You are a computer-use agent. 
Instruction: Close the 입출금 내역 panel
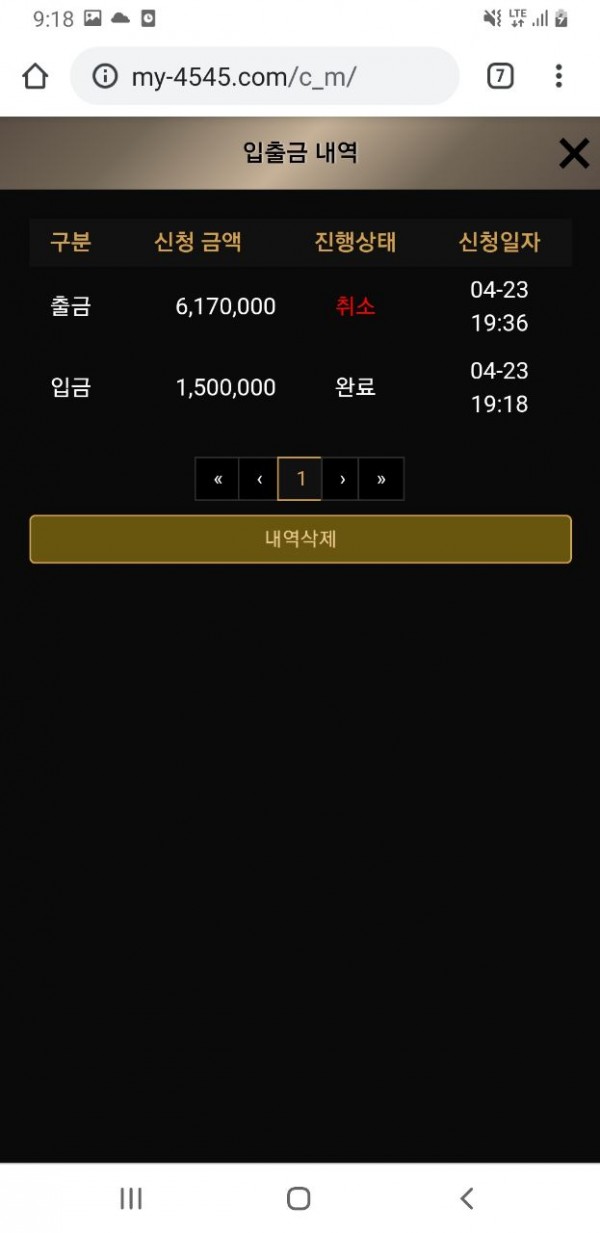pos(573,153)
